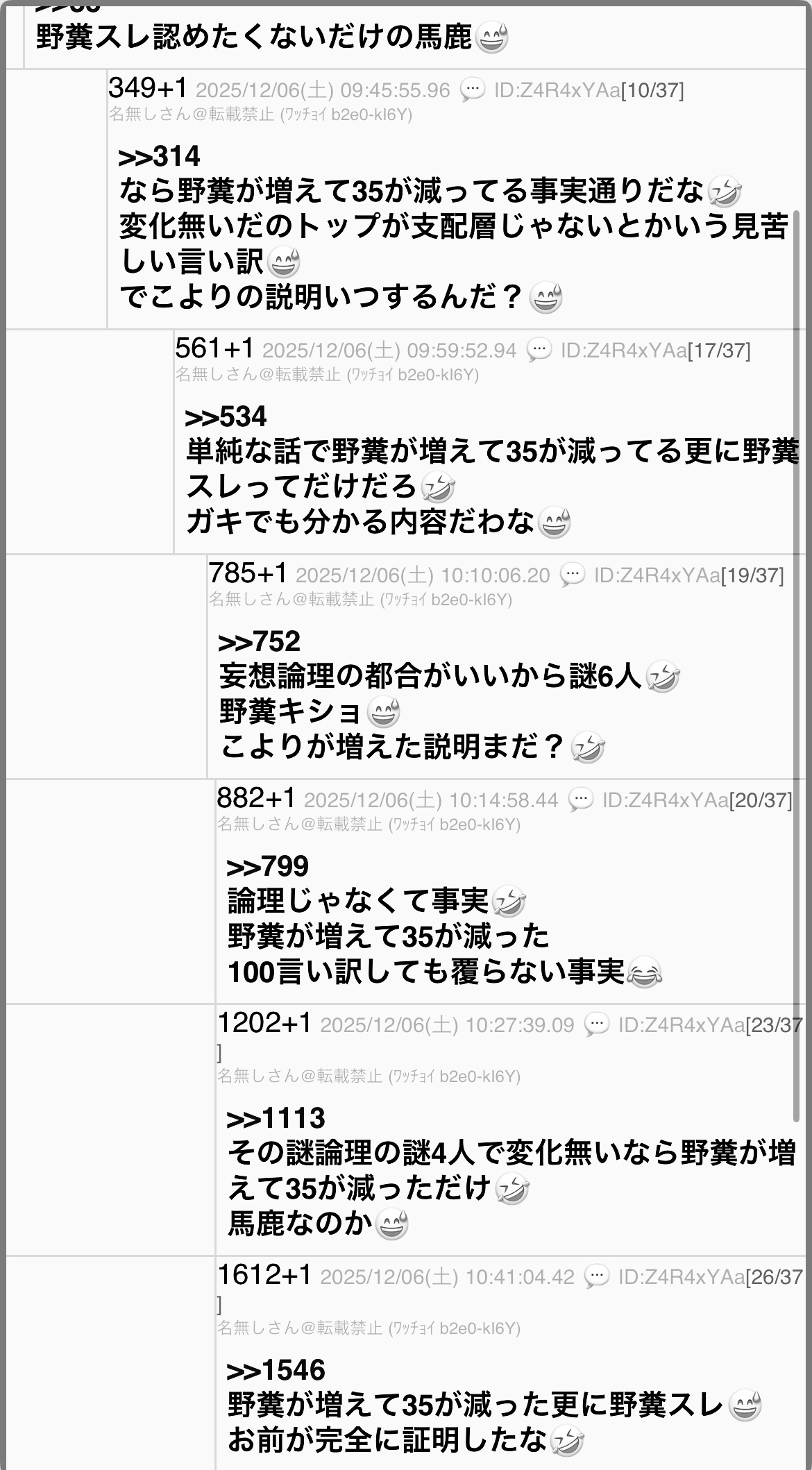Select post number 882+1

coord(257,799)
